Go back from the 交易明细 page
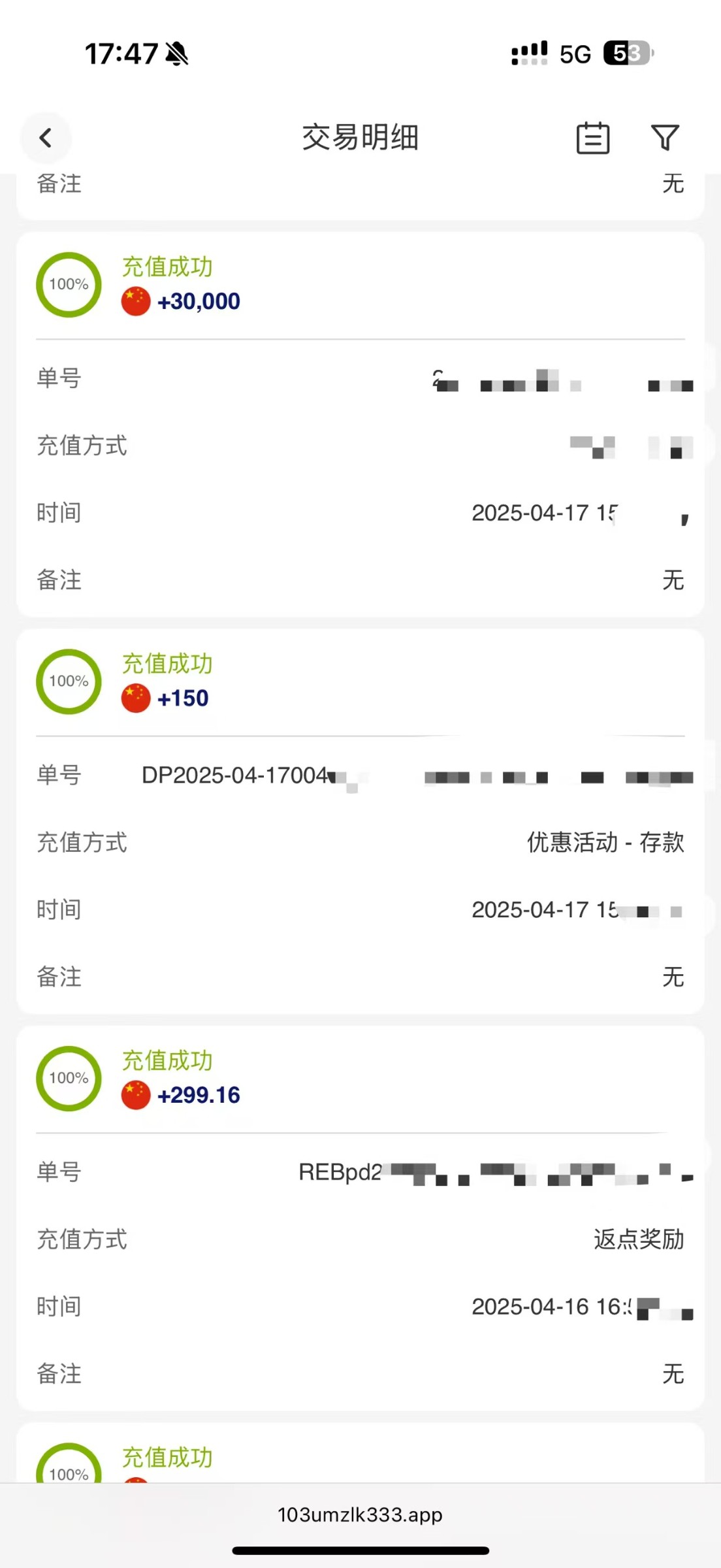721x1568 pixels. click(45, 138)
